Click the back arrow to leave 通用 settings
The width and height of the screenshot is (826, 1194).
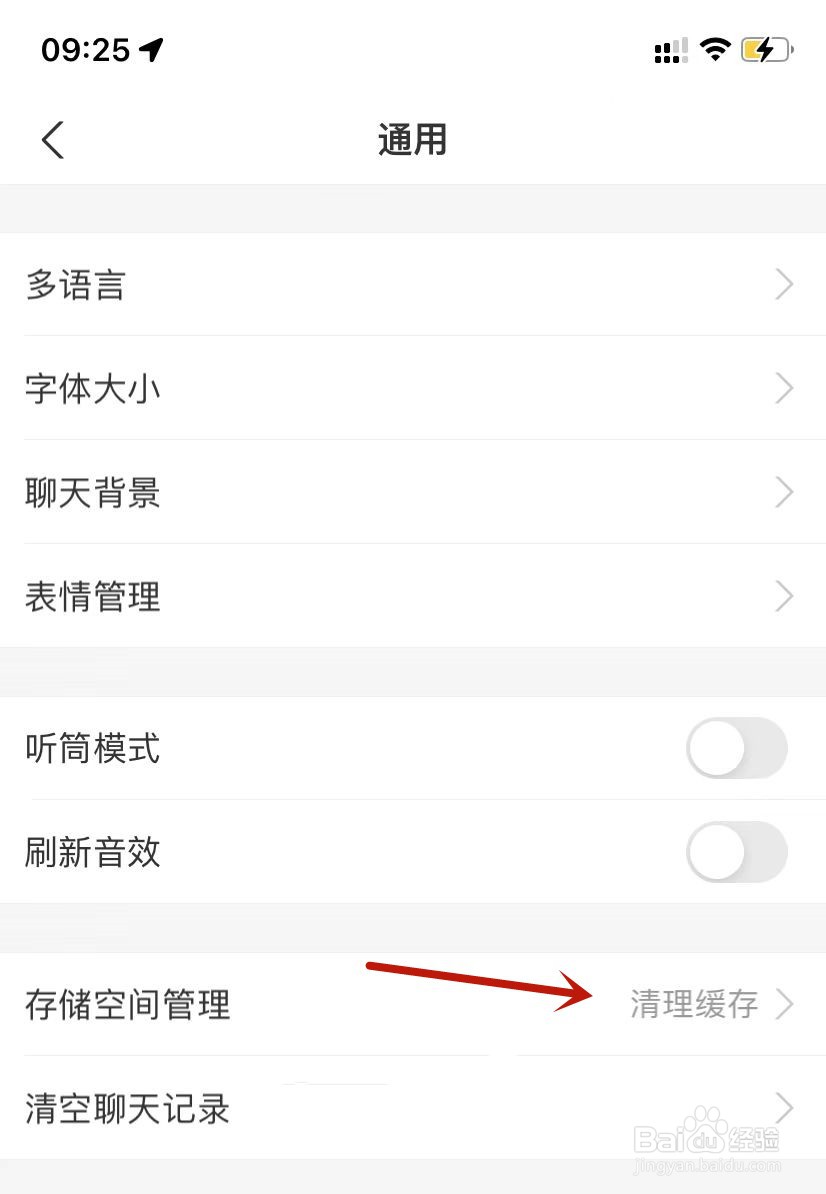coord(52,140)
